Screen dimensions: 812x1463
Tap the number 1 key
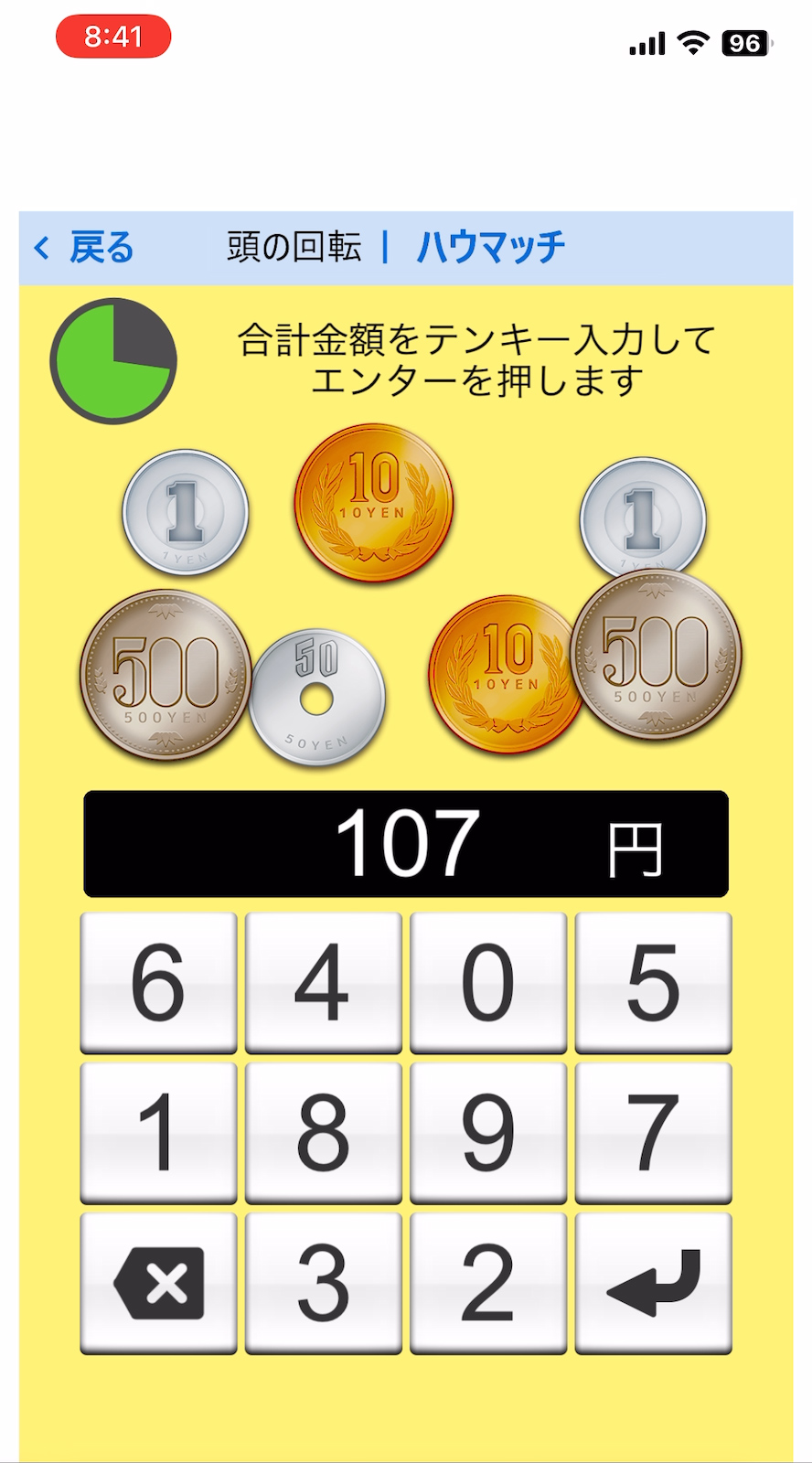point(158,1133)
